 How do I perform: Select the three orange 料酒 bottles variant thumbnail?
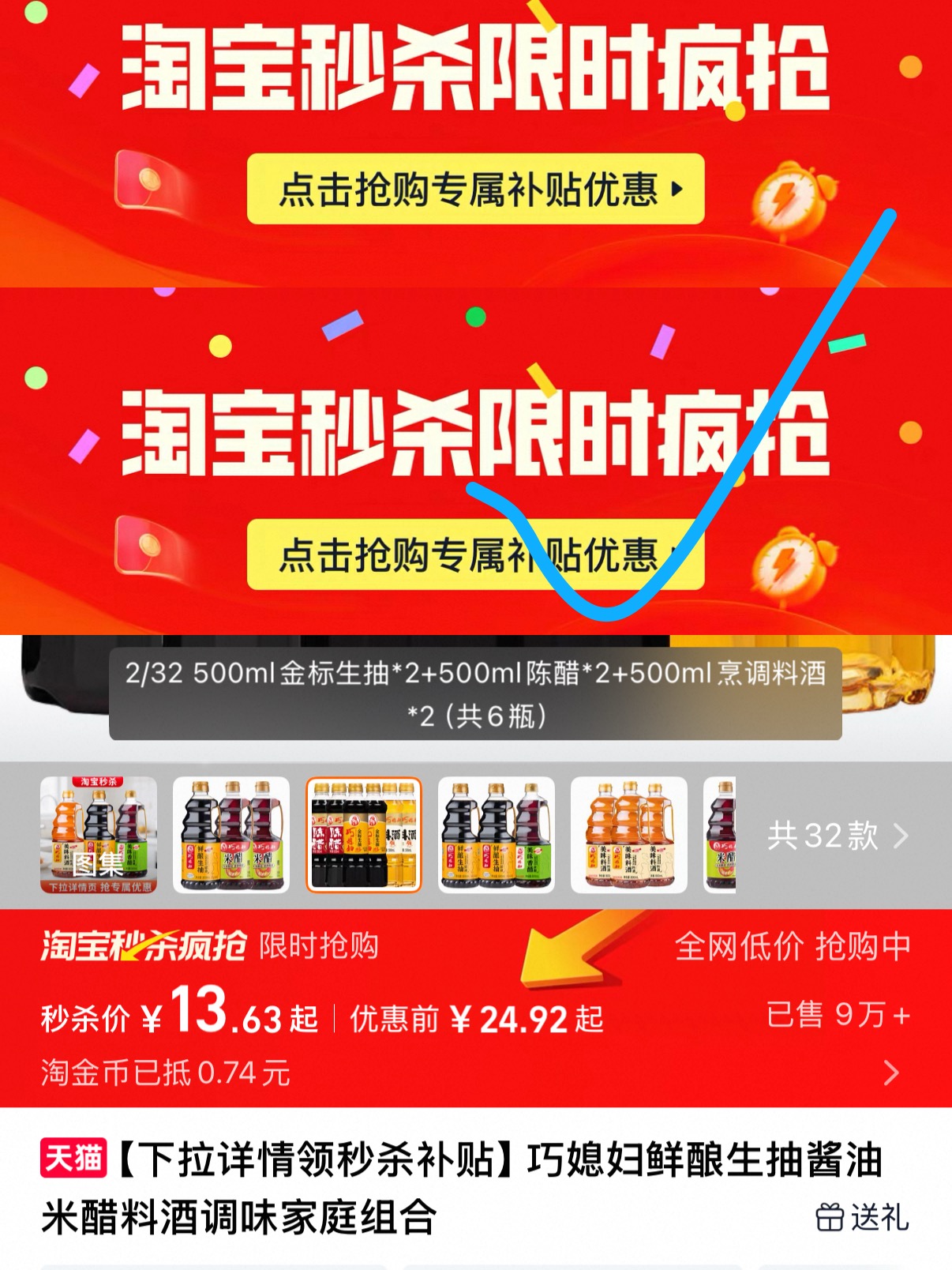[629, 835]
